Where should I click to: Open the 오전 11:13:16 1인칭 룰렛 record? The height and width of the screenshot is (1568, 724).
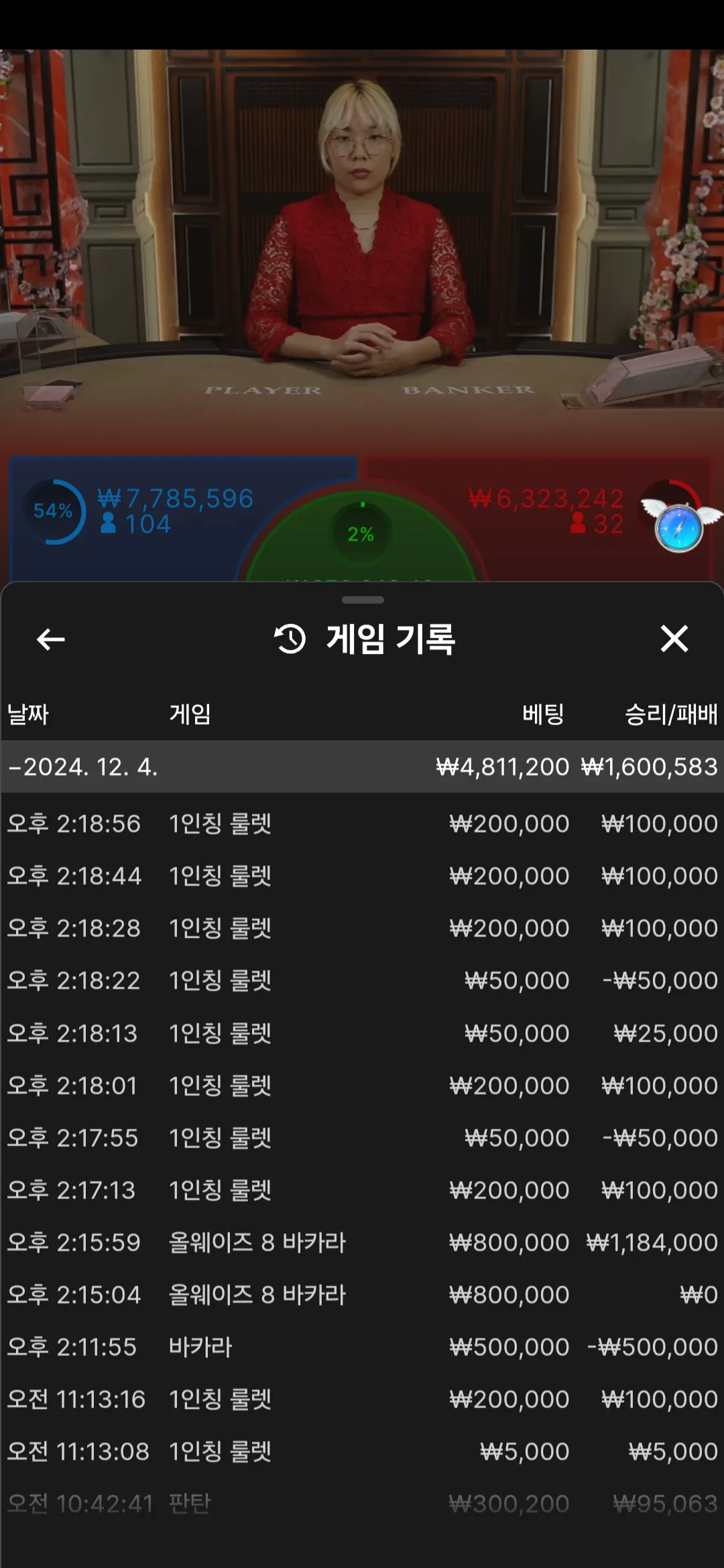coord(362,1399)
